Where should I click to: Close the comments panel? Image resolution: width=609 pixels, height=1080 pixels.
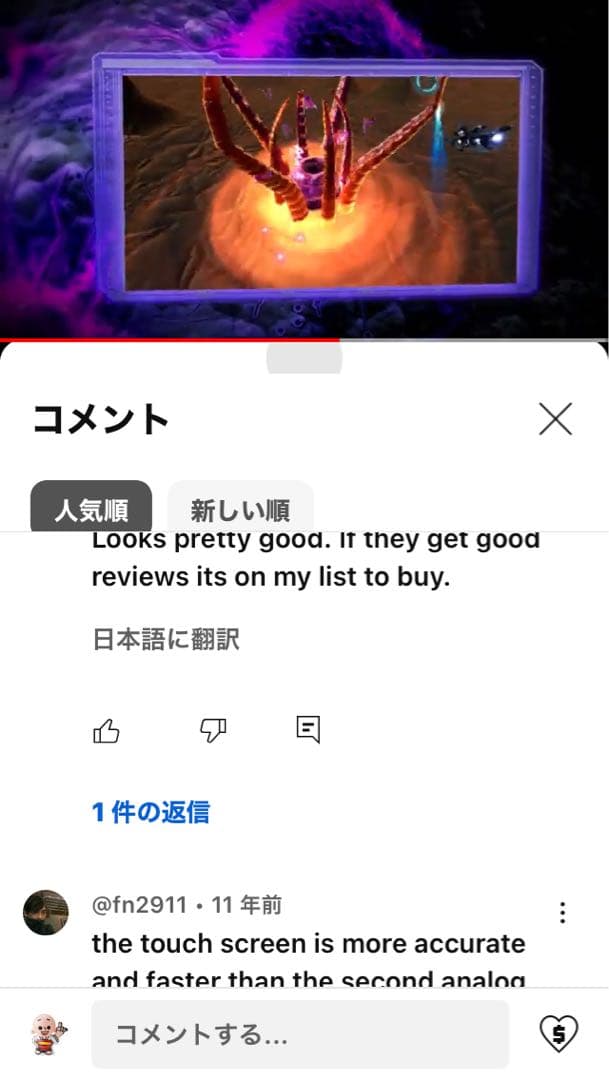(x=555, y=419)
